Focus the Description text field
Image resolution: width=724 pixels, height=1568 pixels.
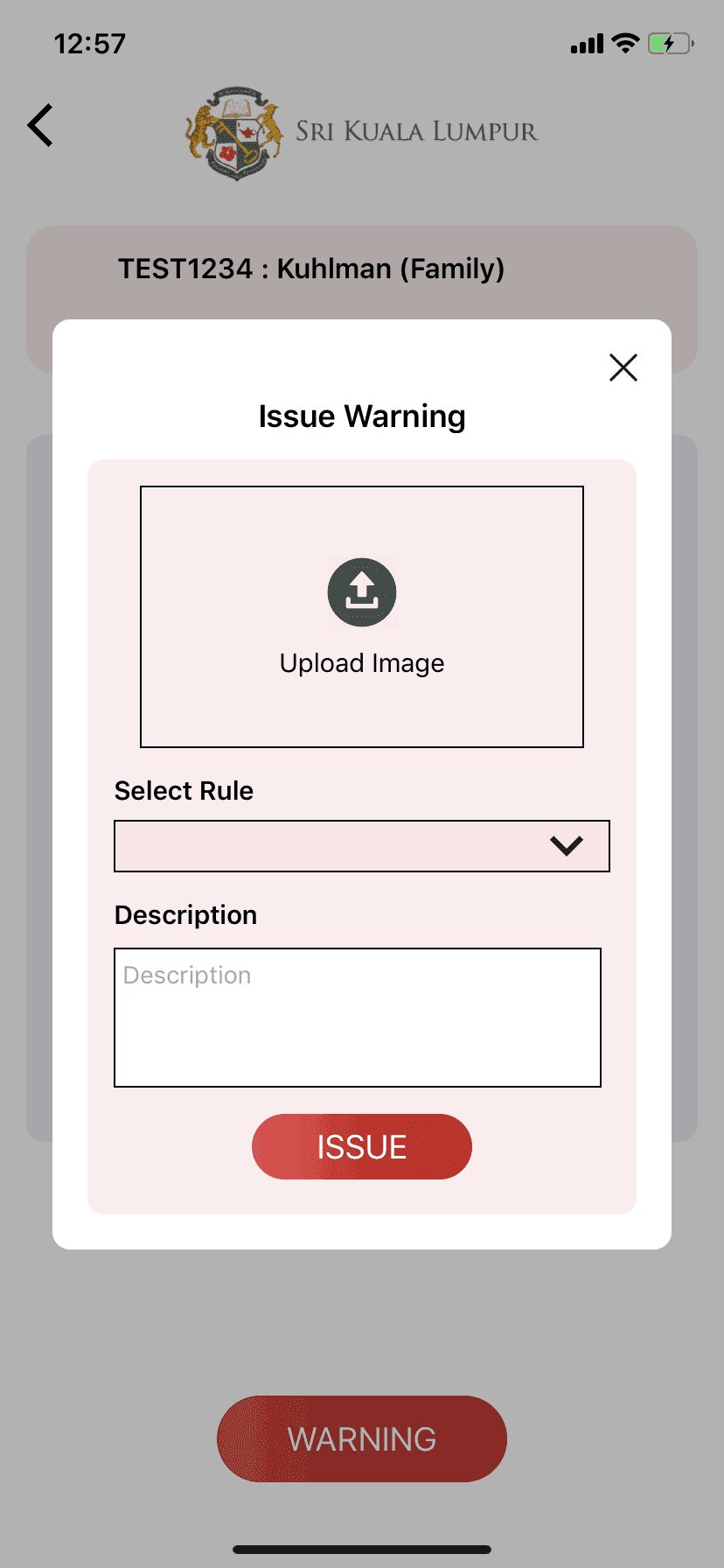pyautogui.click(x=358, y=1017)
